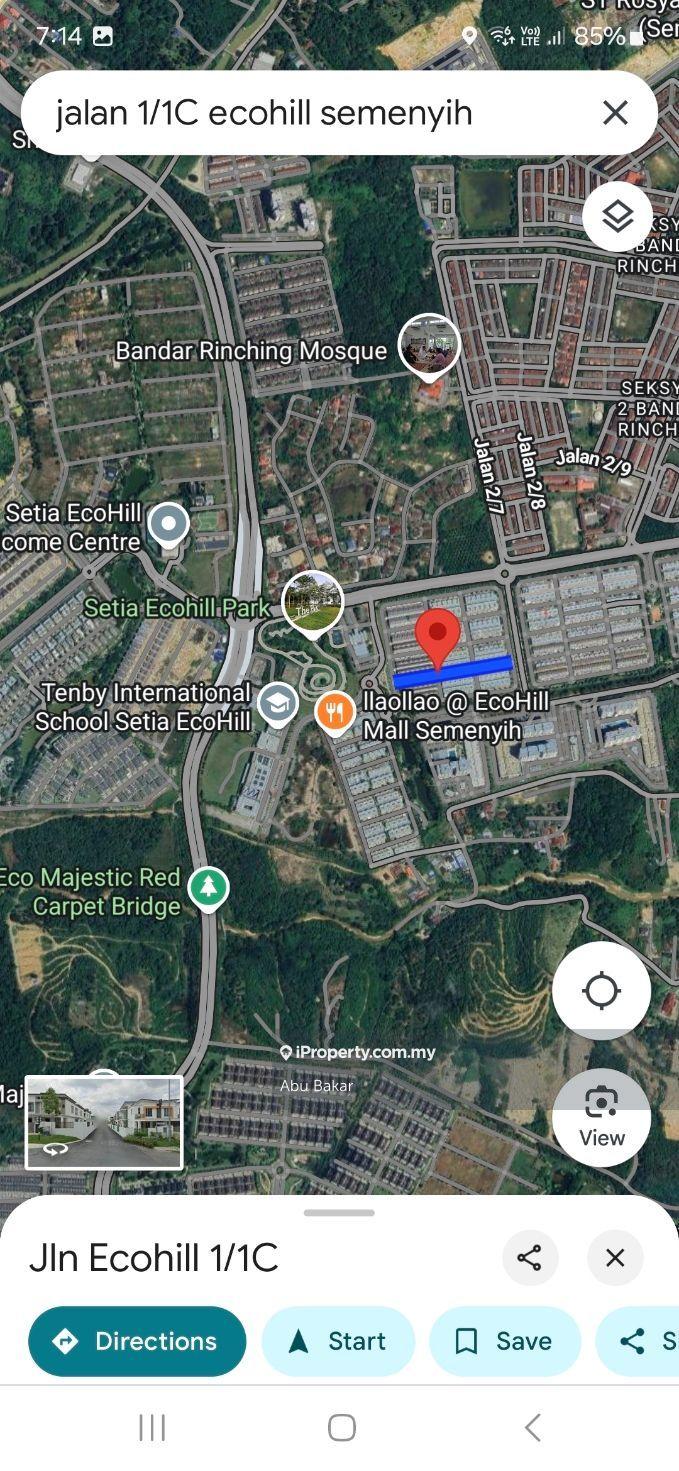The image size is (679, 1471).
Task: Clear the search query text
Action: tap(615, 113)
